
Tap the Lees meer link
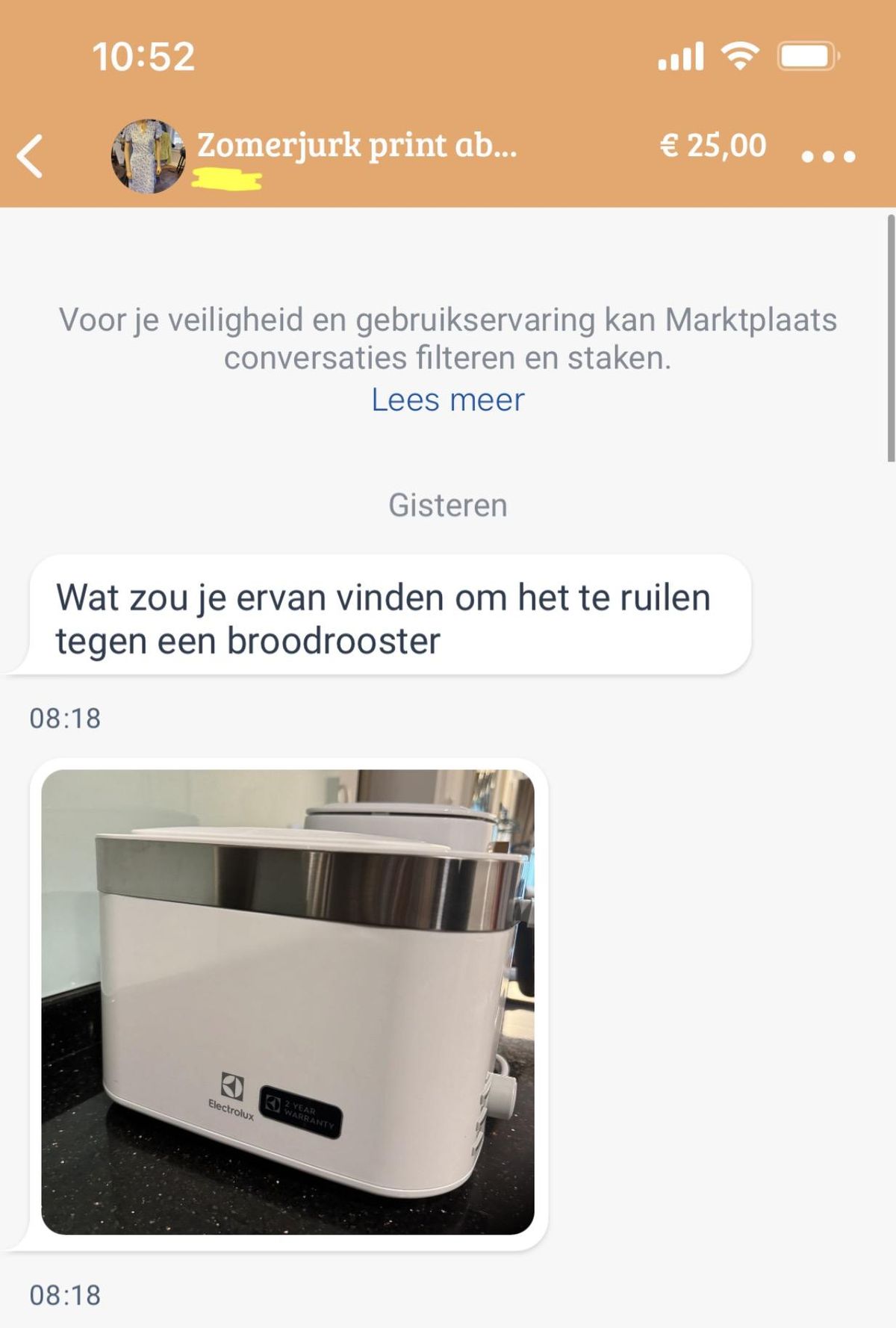pyautogui.click(x=448, y=400)
